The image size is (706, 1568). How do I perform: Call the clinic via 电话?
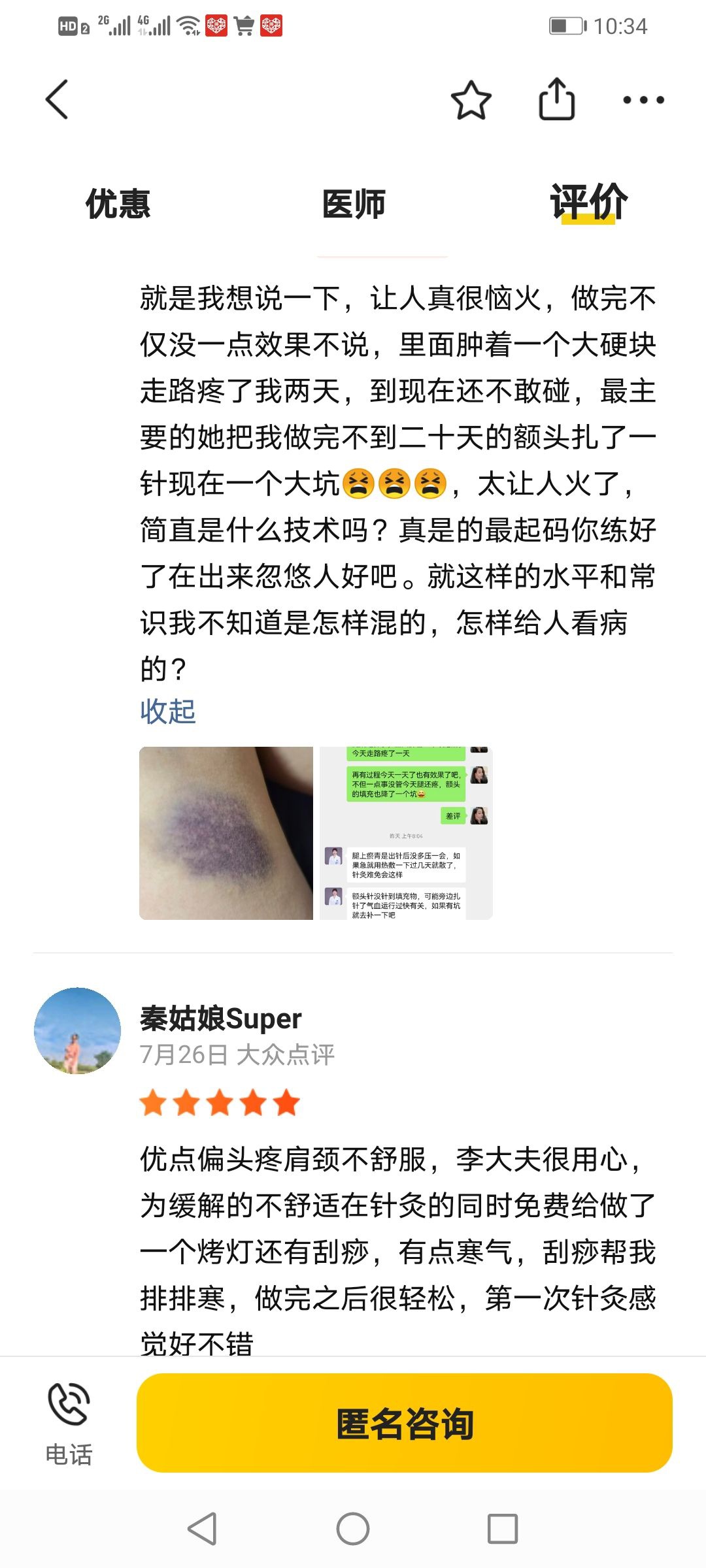coord(69,1424)
